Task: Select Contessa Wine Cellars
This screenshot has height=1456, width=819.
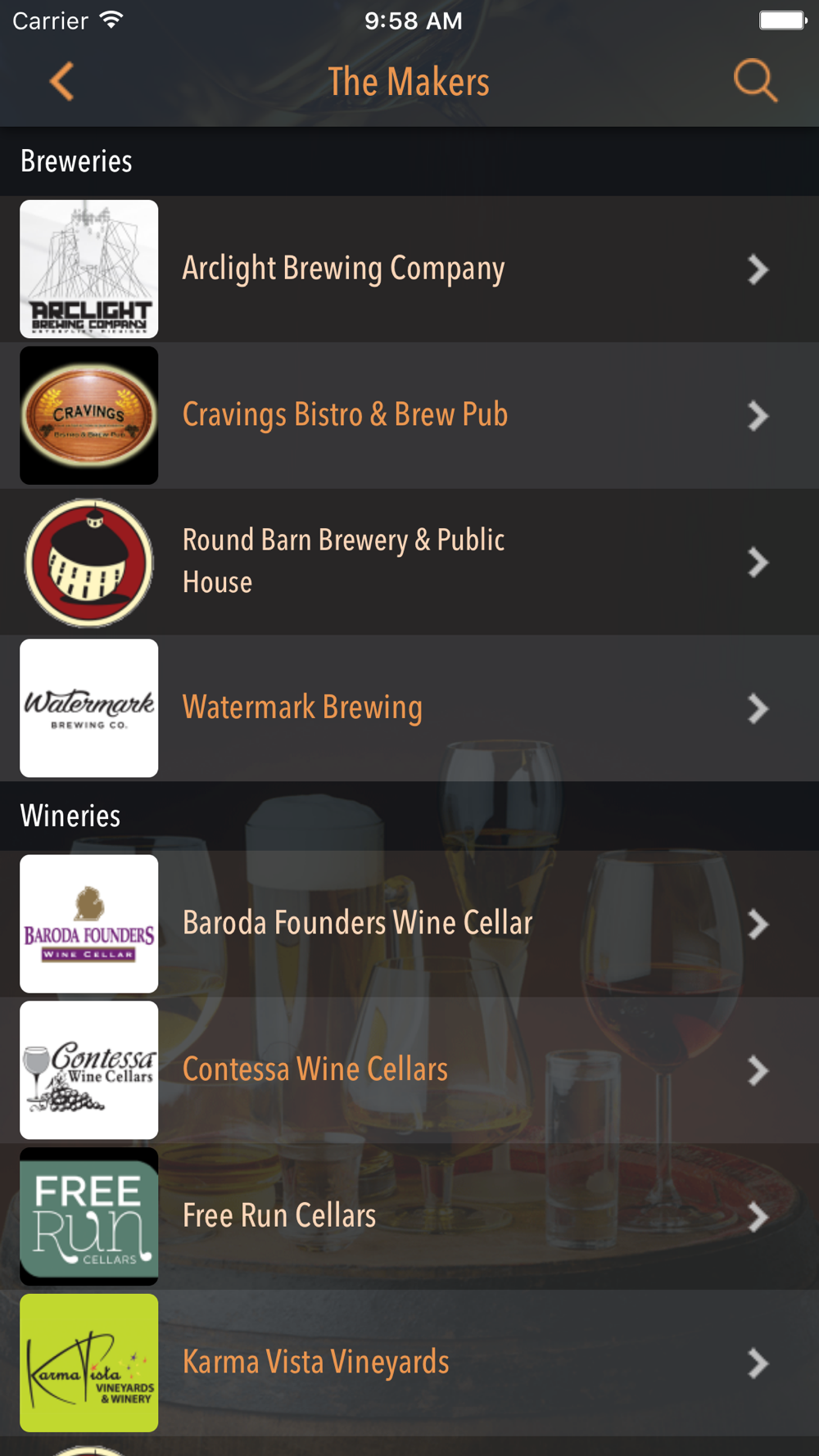Action: click(x=409, y=1070)
